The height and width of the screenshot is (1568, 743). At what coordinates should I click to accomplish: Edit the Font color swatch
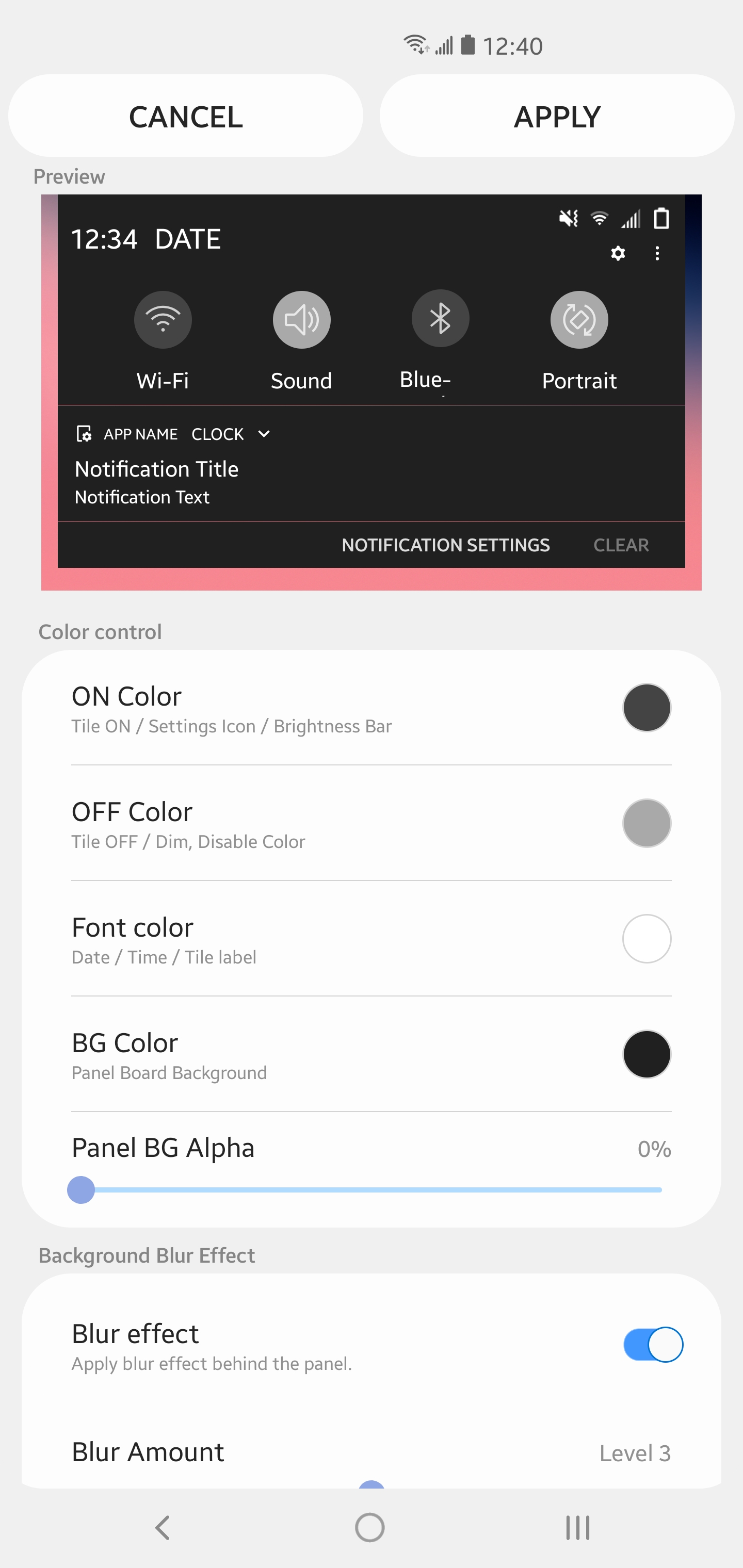(x=647, y=939)
